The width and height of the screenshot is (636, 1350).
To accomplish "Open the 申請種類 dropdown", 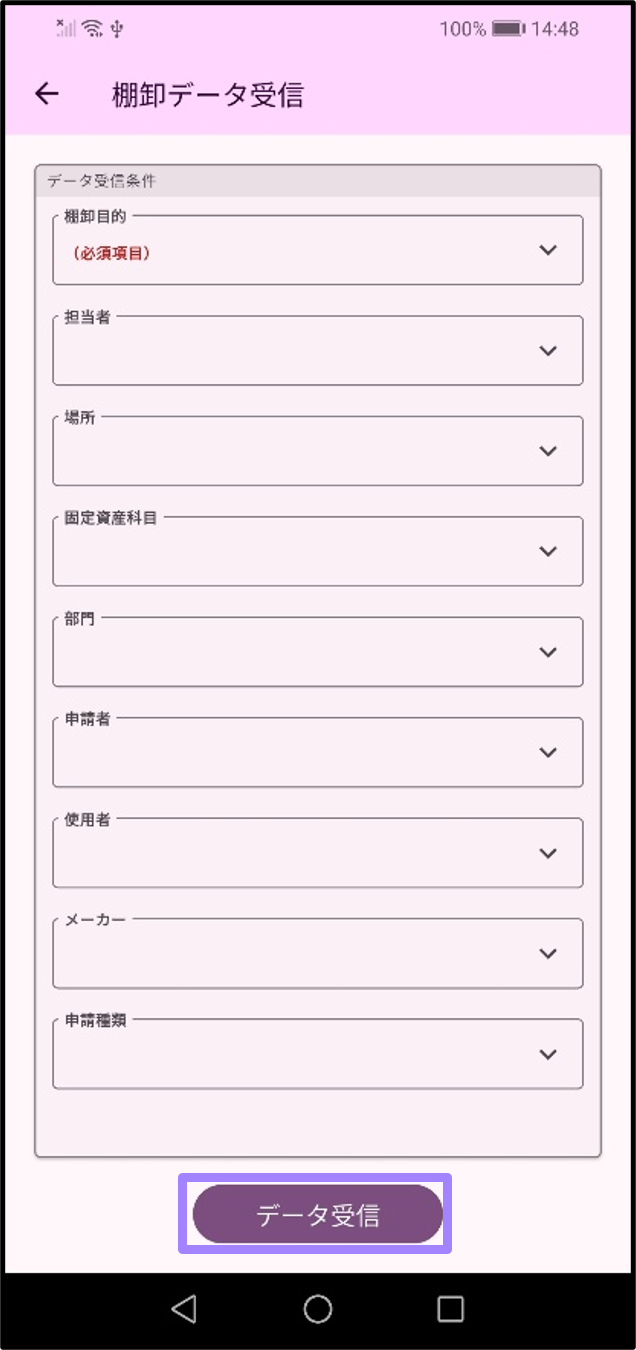I will pos(318,1054).
